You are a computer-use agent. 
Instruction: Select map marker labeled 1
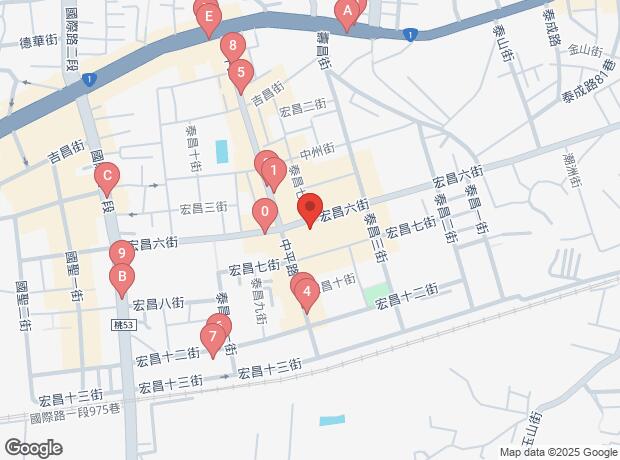pos(272,171)
